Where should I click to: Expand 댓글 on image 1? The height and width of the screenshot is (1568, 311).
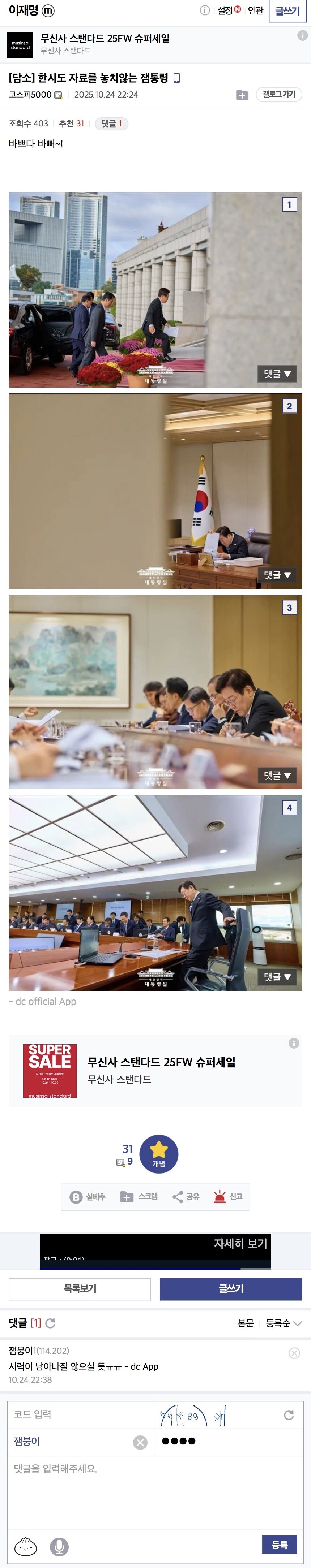277,374
